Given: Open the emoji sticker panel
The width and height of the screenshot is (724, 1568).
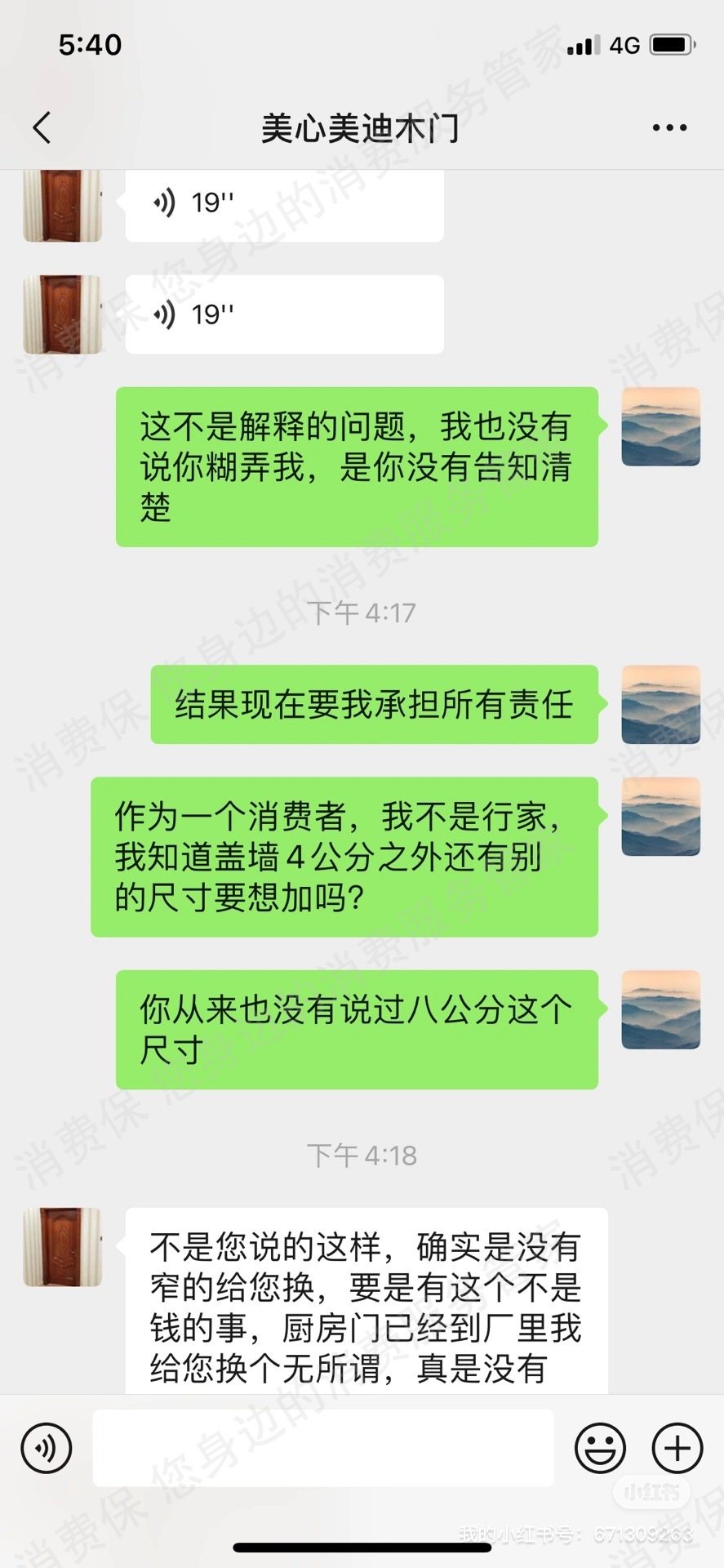Looking at the screenshot, I should tap(600, 1448).
